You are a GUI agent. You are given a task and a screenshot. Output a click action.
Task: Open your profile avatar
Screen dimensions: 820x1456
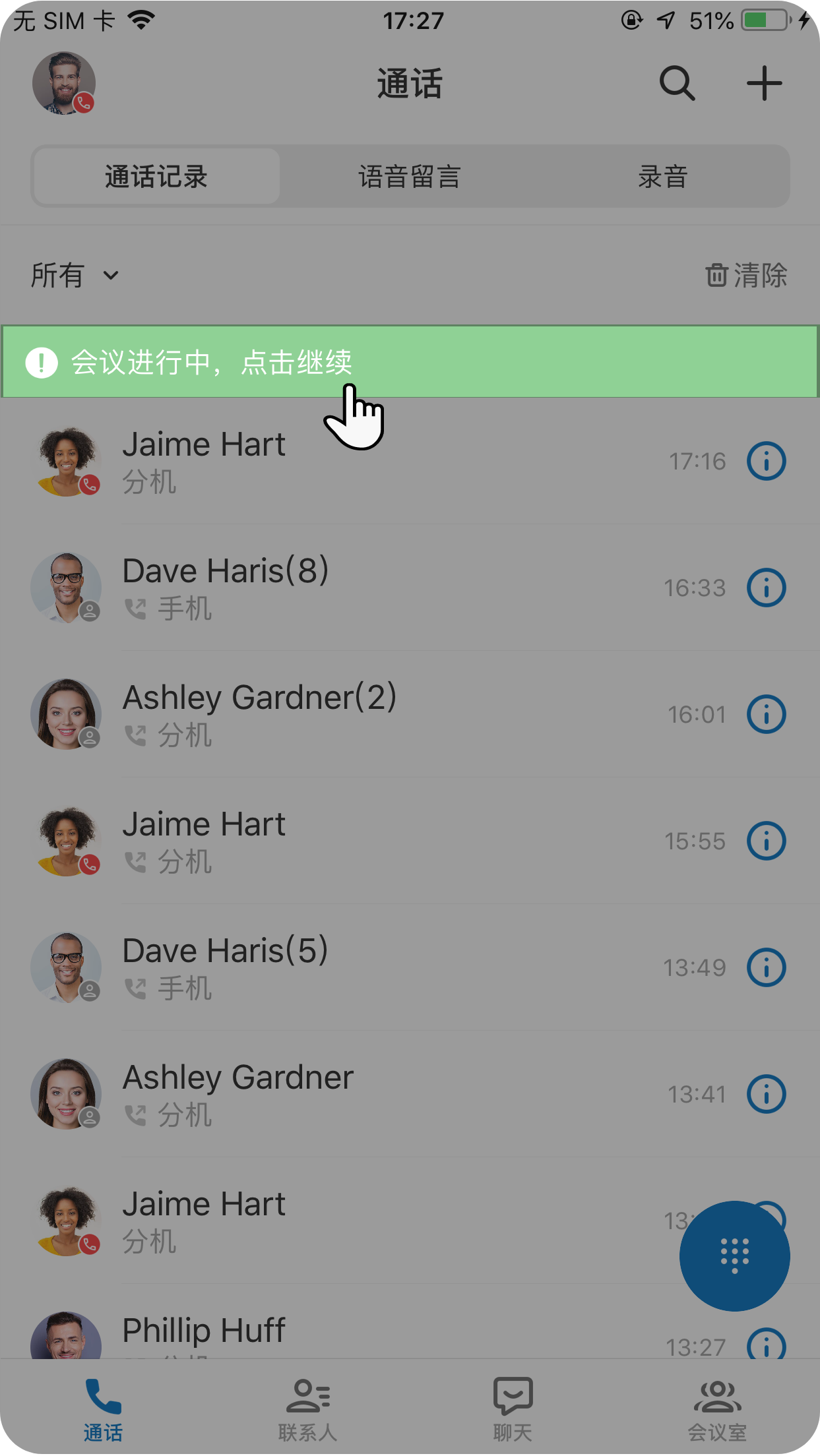pyautogui.click(x=64, y=84)
